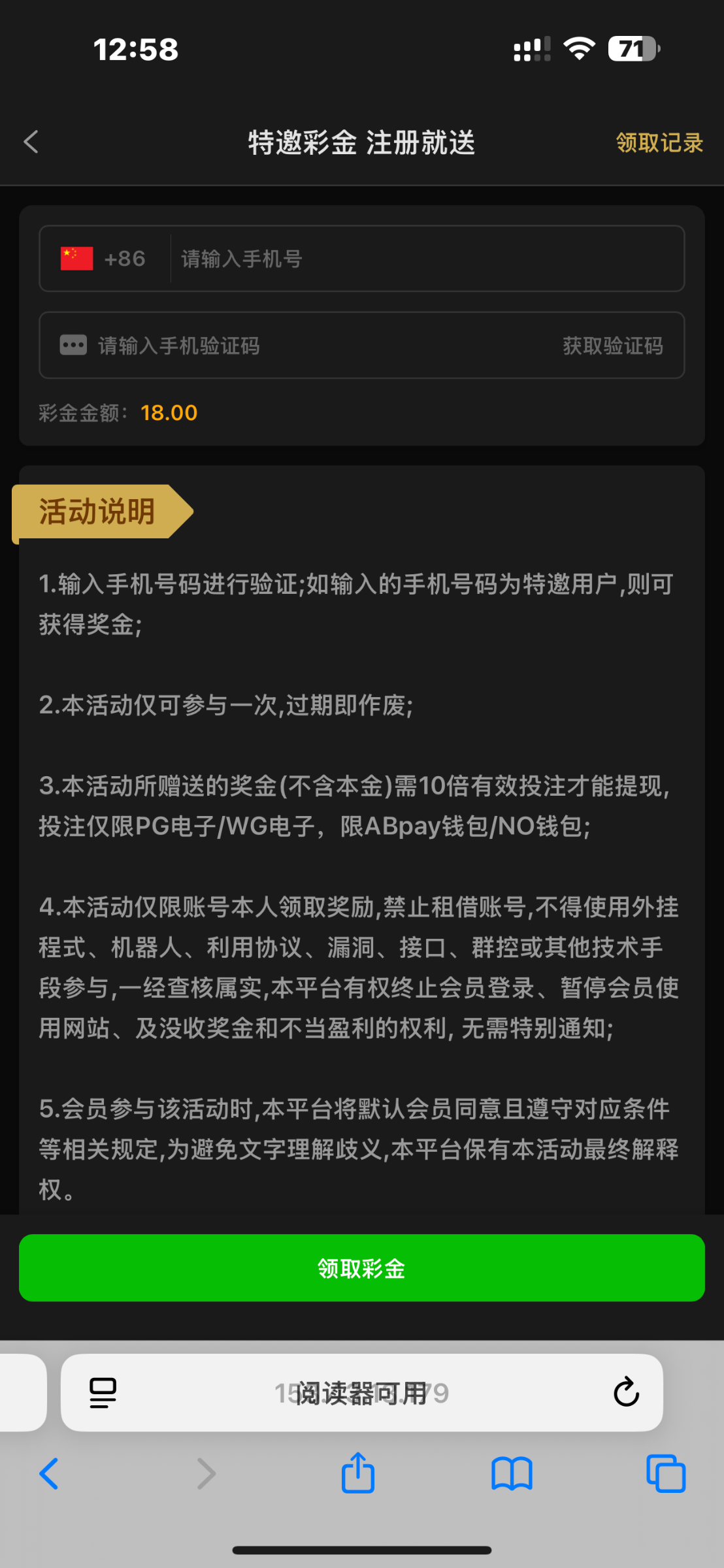Request code via 获取验证码
The width and height of the screenshot is (724, 1568).
[x=612, y=345]
